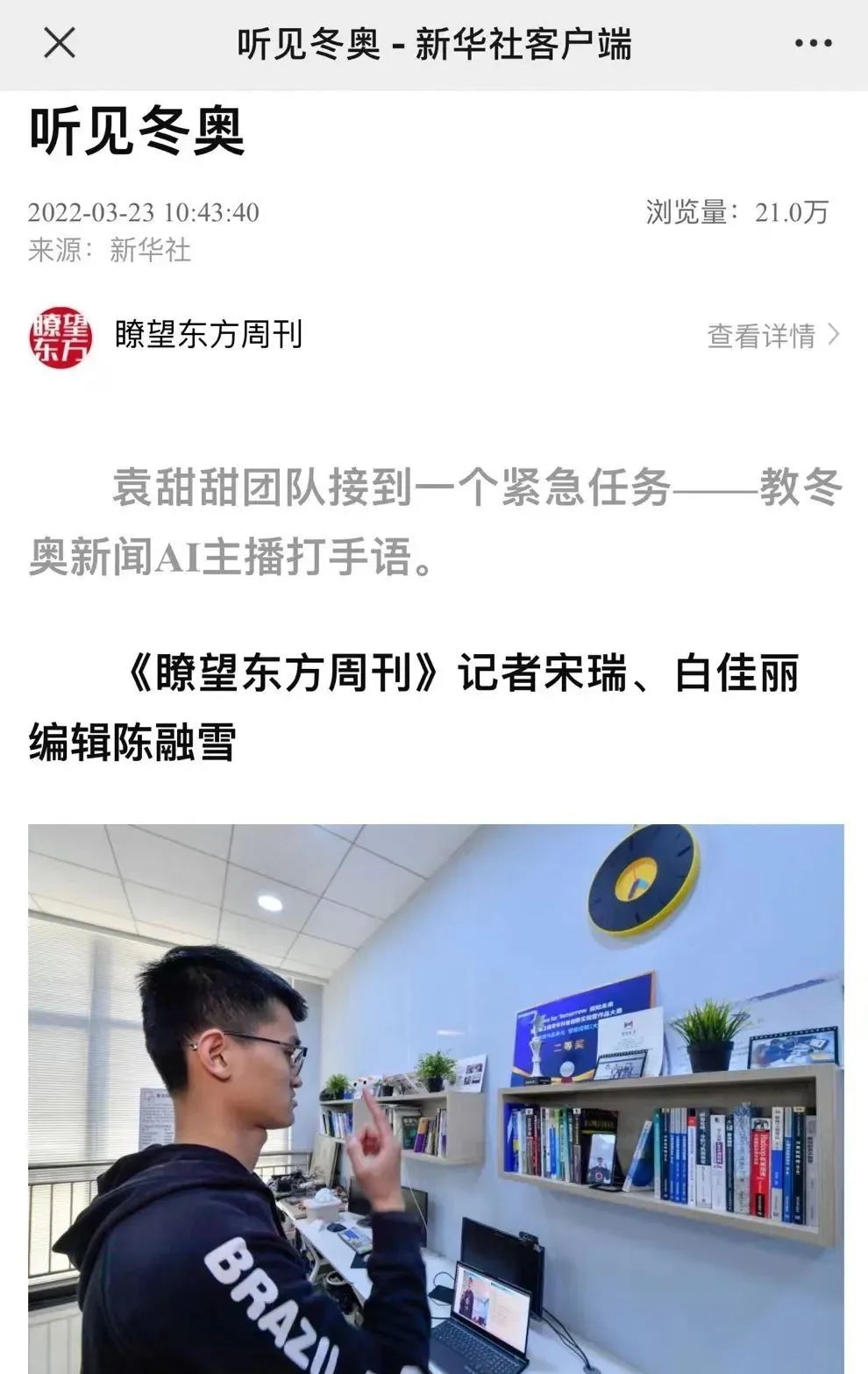Screen dimensions: 868x1374
Task: Open the three-dot overflow menu
Action: pos(812,43)
